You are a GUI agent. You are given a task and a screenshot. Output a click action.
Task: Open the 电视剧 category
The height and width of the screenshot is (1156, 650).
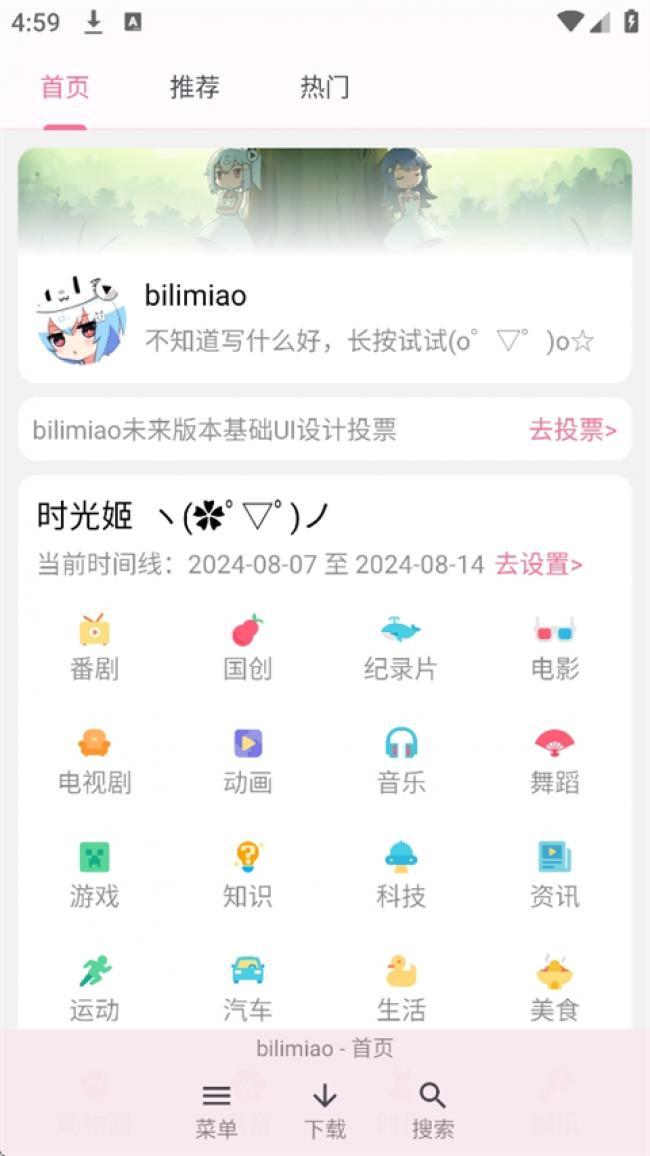tap(94, 761)
